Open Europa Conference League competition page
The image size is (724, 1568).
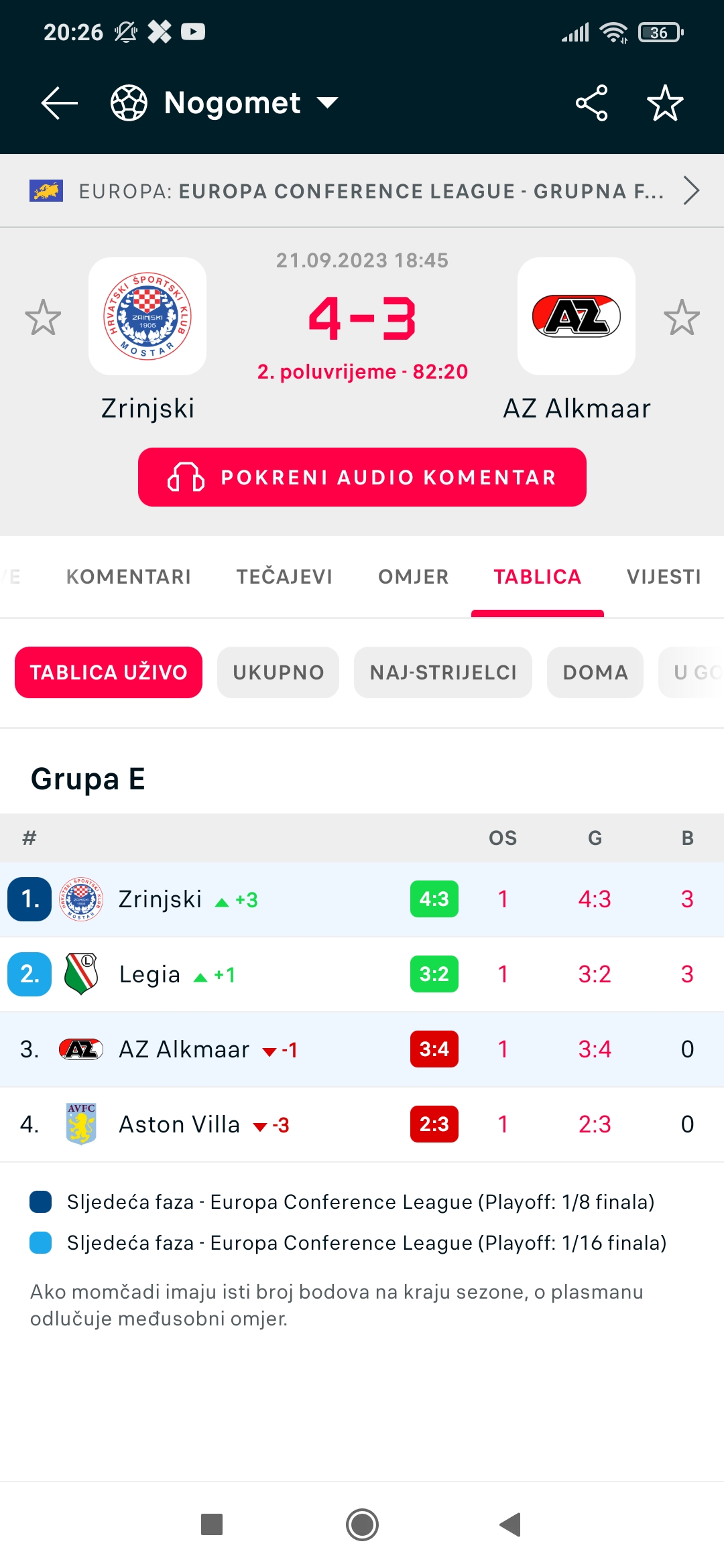coord(362,191)
